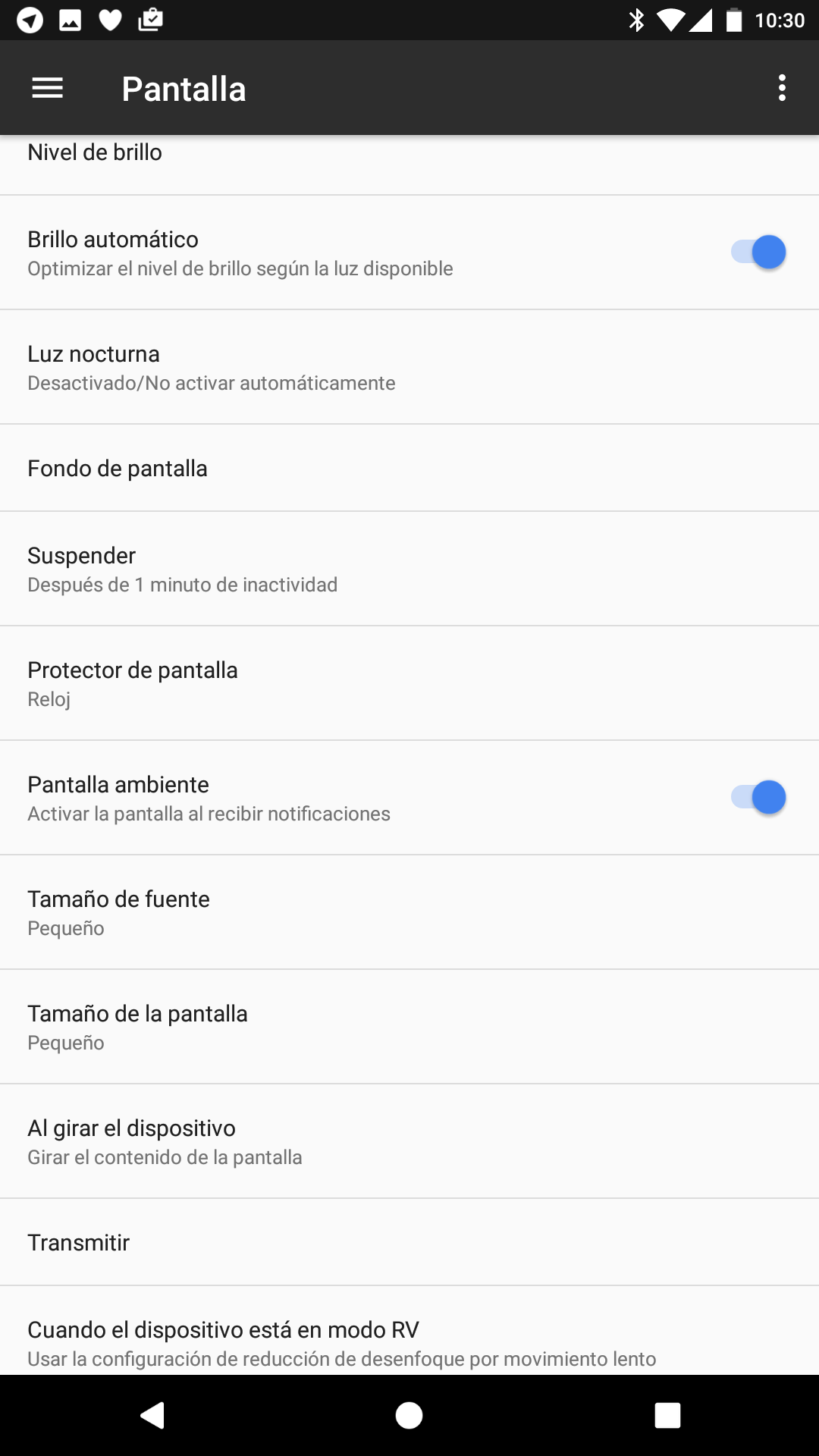The width and height of the screenshot is (819, 1456).
Task: Open the overflow menu with three dots
Action: pyautogui.click(x=782, y=87)
